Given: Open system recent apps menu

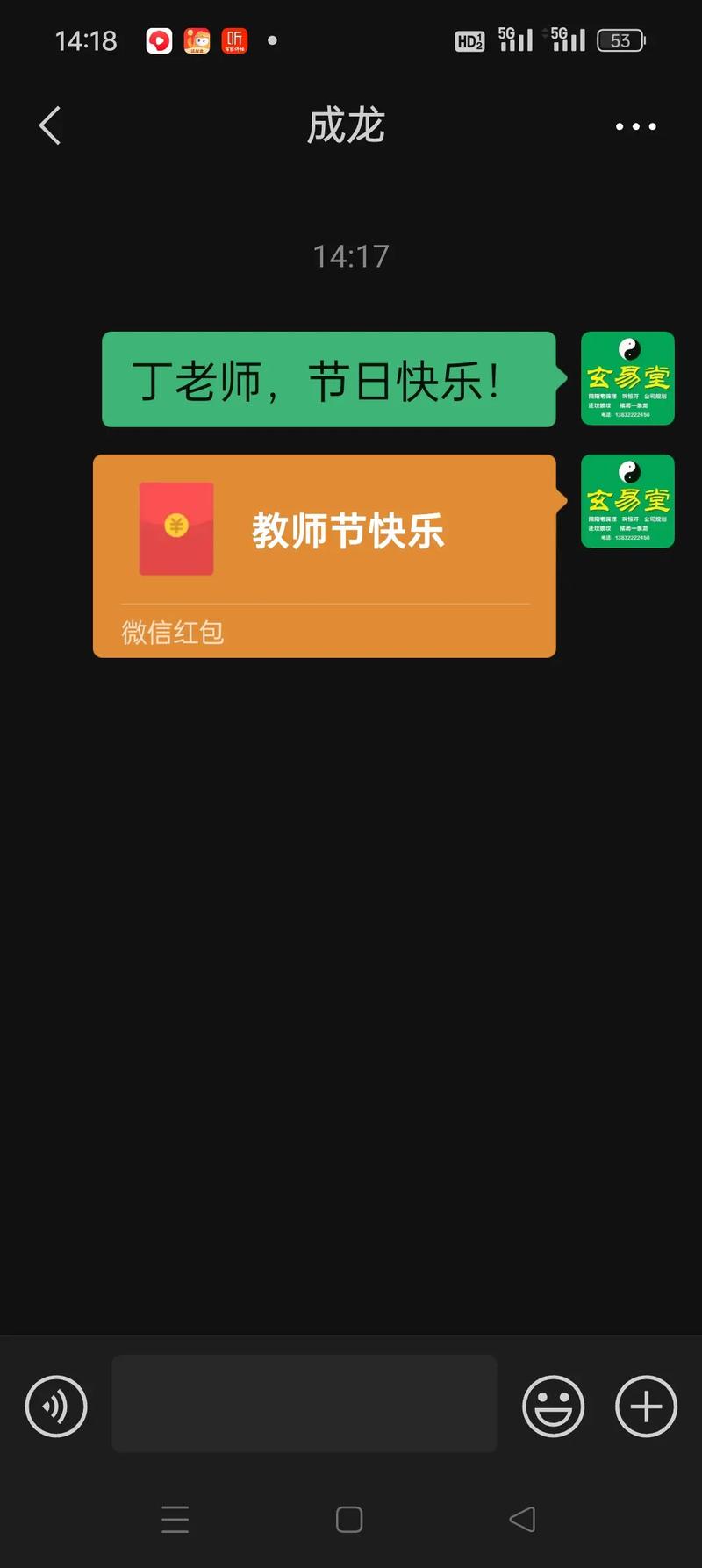Looking at the screenshot, I should pyautogui.click(x=175, y=1520).
